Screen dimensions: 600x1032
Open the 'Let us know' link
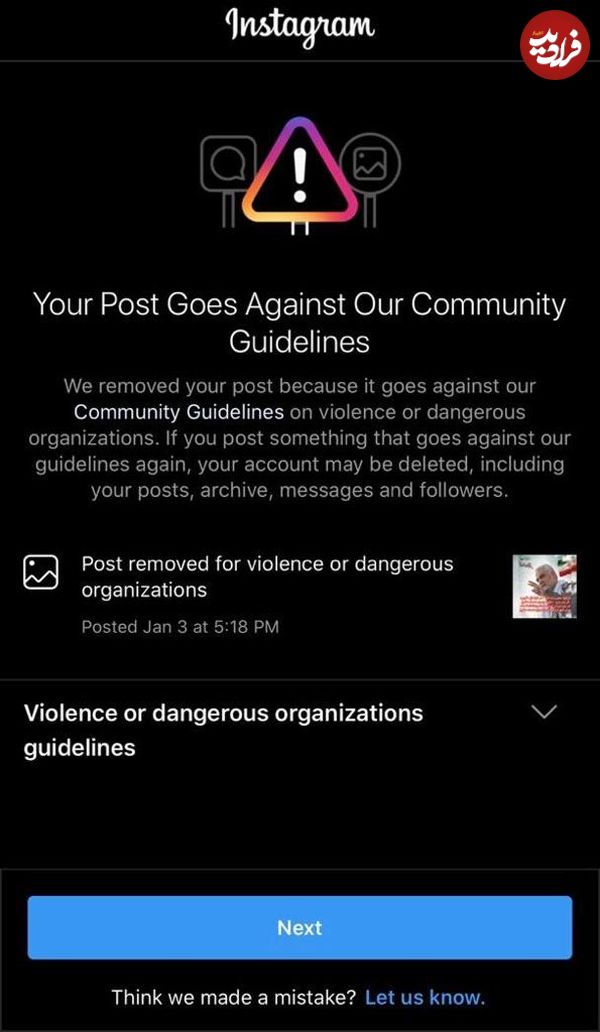[x=425, y=997]
